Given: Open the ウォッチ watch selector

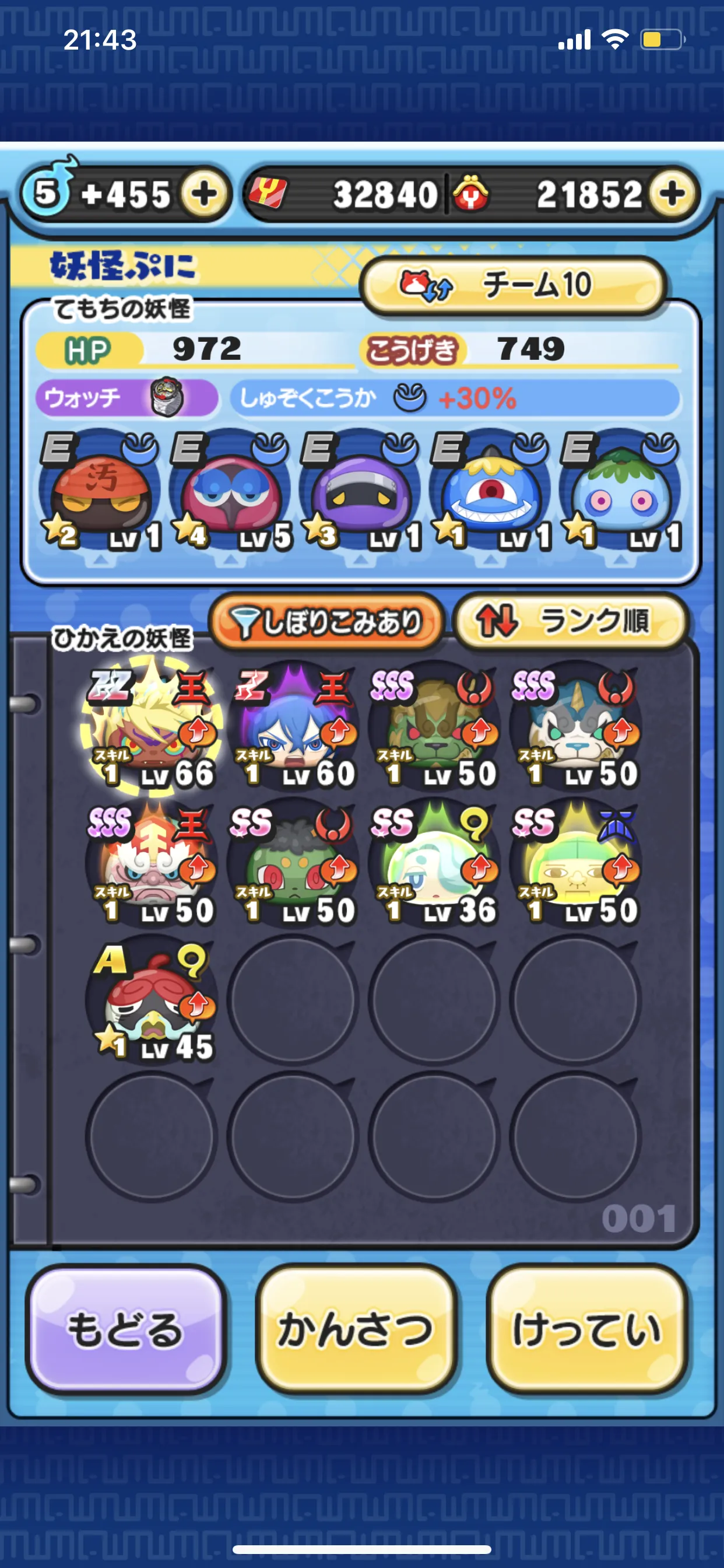Looking at the screenshot, I should (126, 398).
